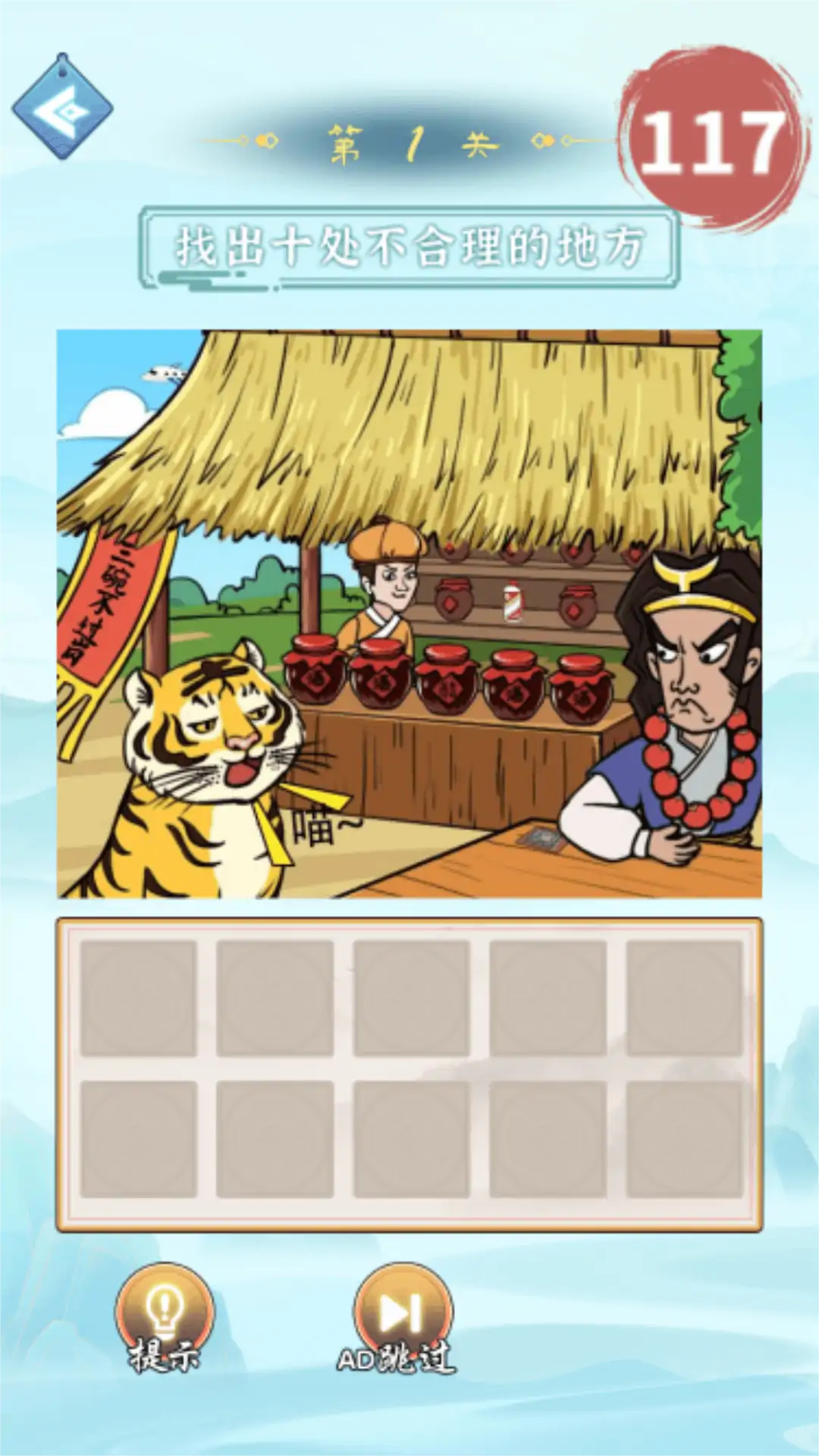Viewport: 819px width, 1456px height.
Task: Get a hint with the 提示 lightbulb
Action: (164, 1313)
